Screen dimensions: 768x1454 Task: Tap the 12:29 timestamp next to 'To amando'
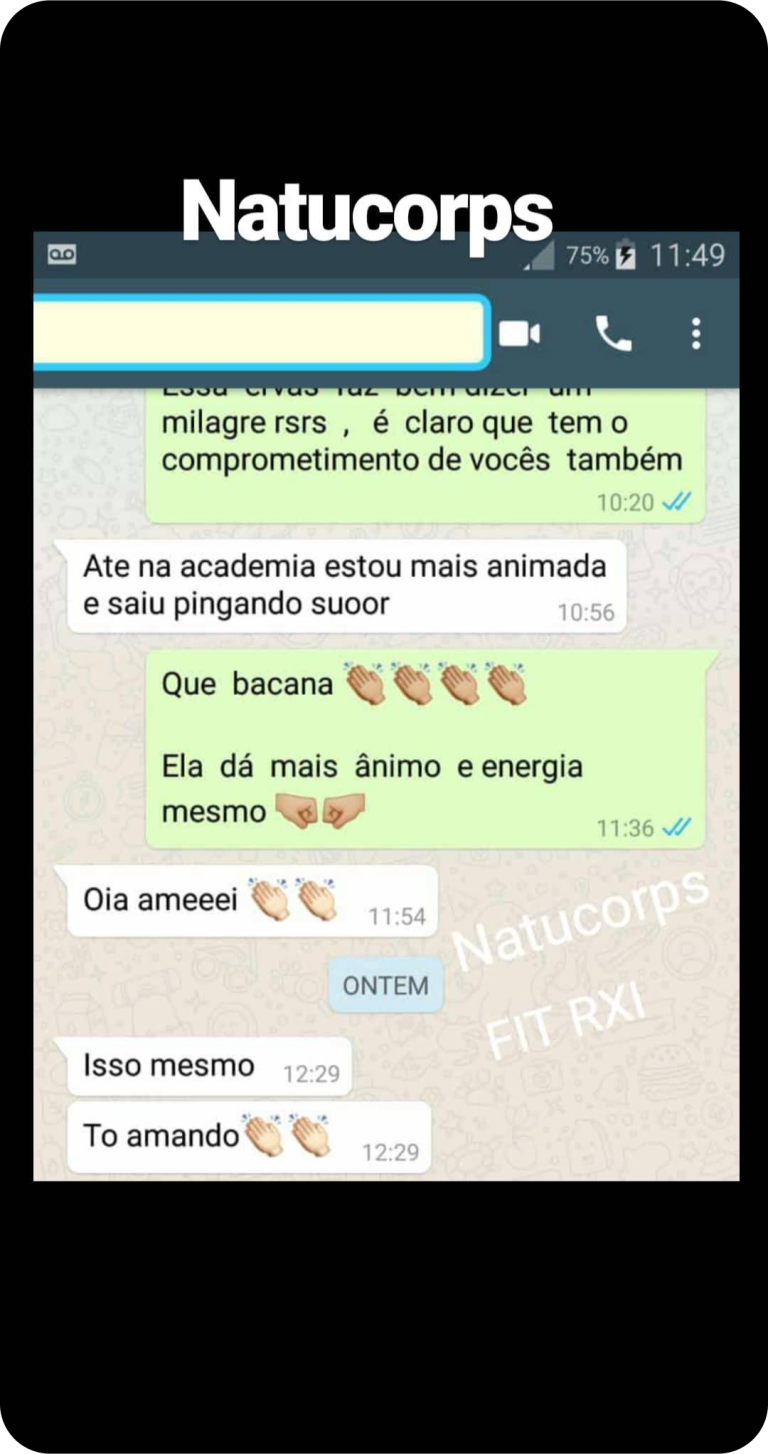(x=390, y=1152)
